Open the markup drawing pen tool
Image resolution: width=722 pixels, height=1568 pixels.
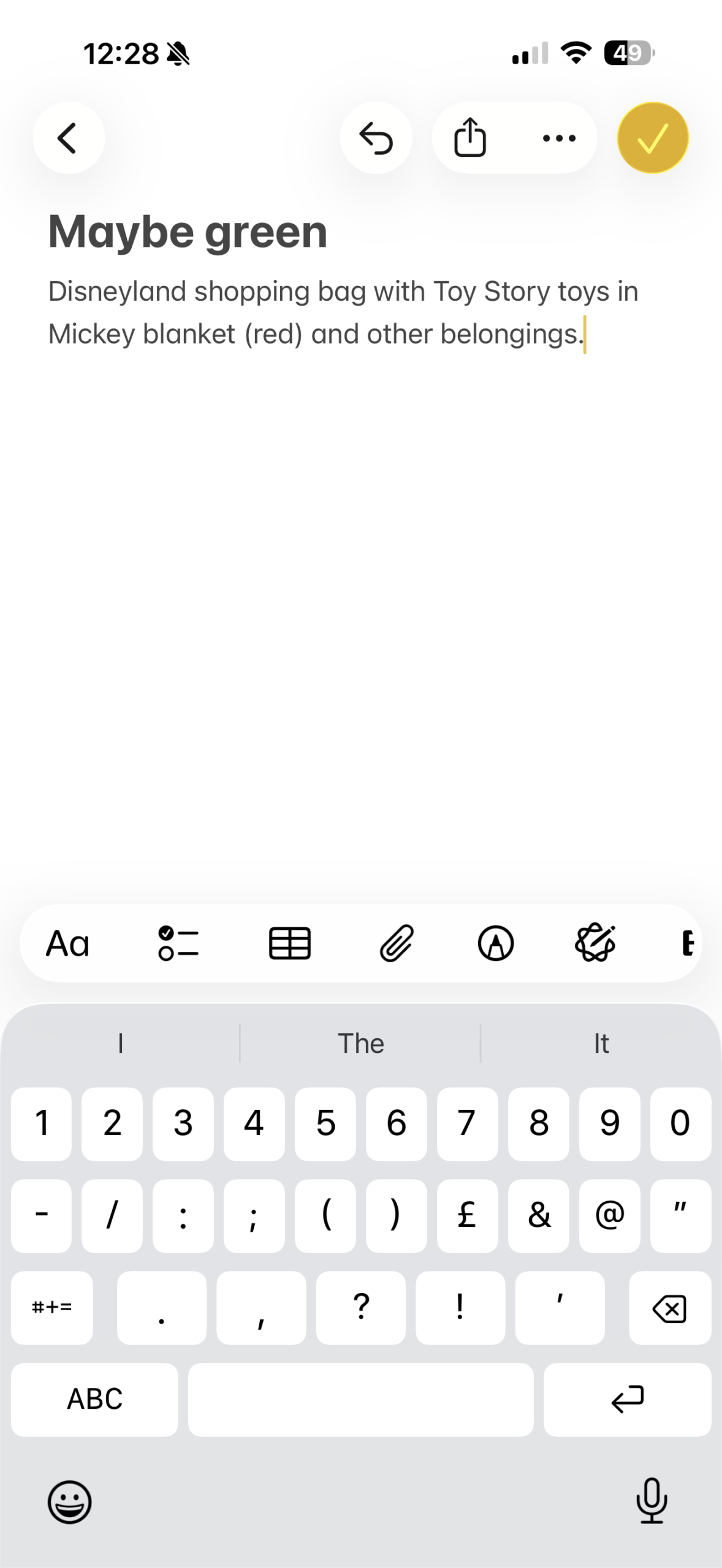(x=495, y=943)
